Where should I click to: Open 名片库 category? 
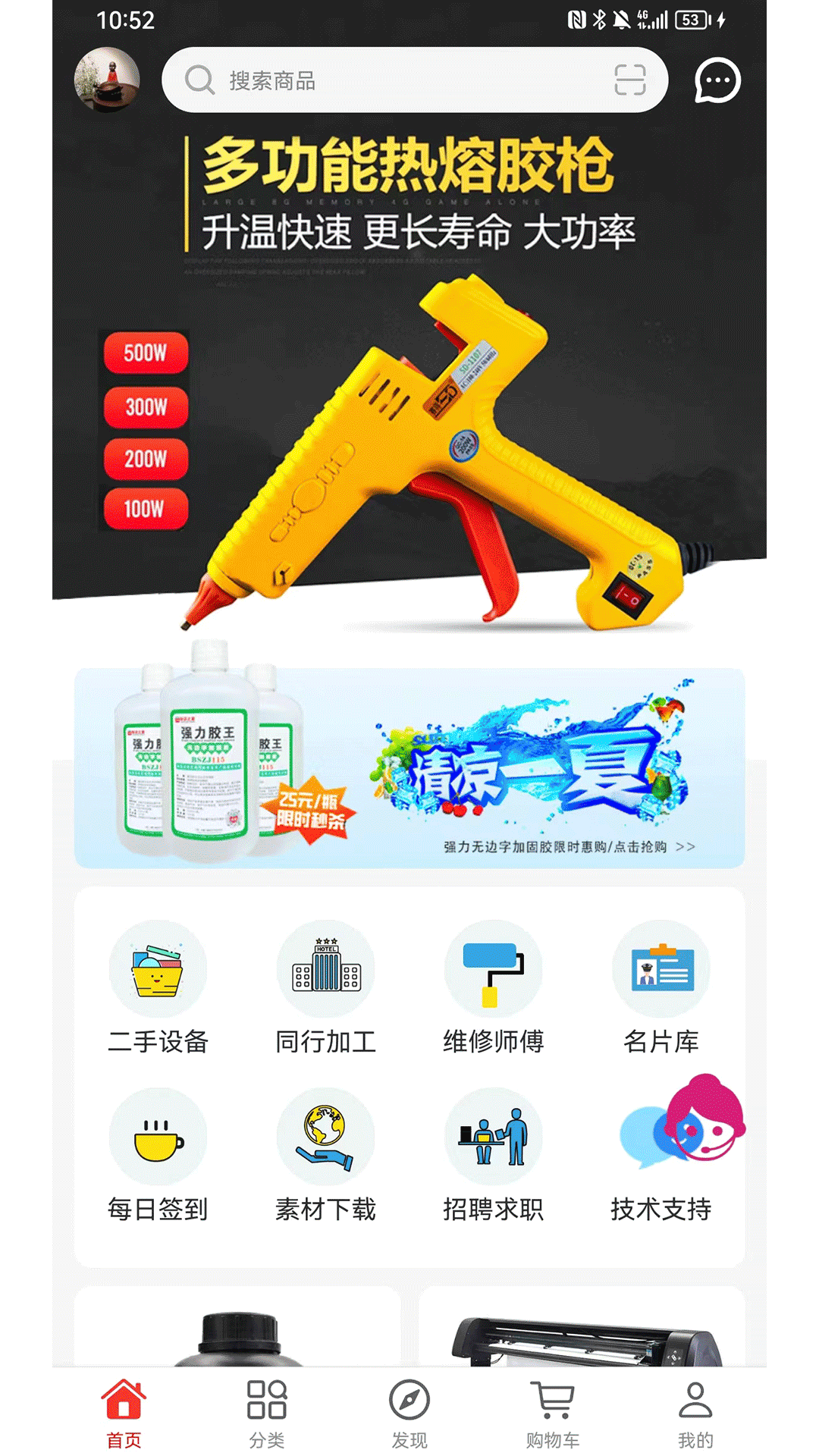[661, 987]
